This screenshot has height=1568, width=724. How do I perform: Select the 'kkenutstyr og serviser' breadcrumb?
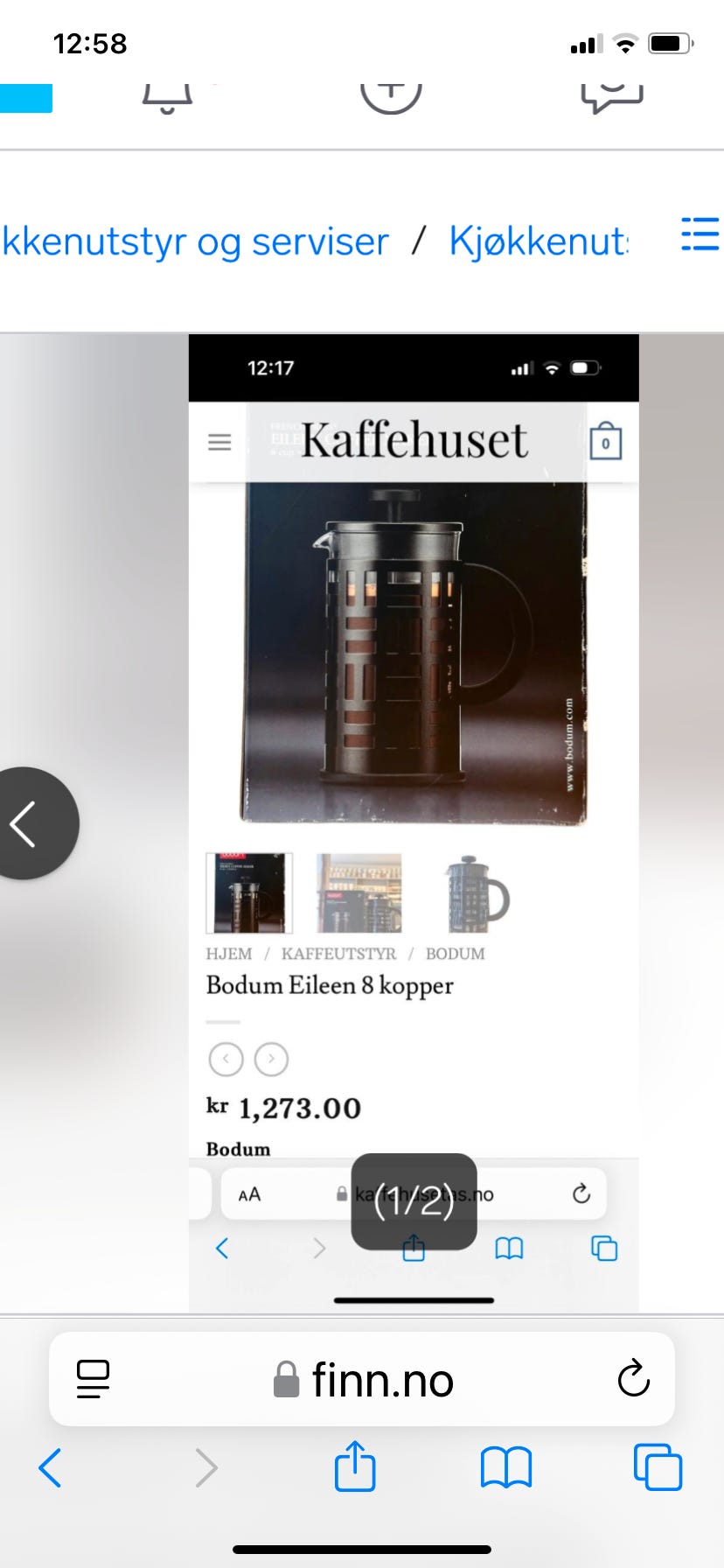coord(194,240)
